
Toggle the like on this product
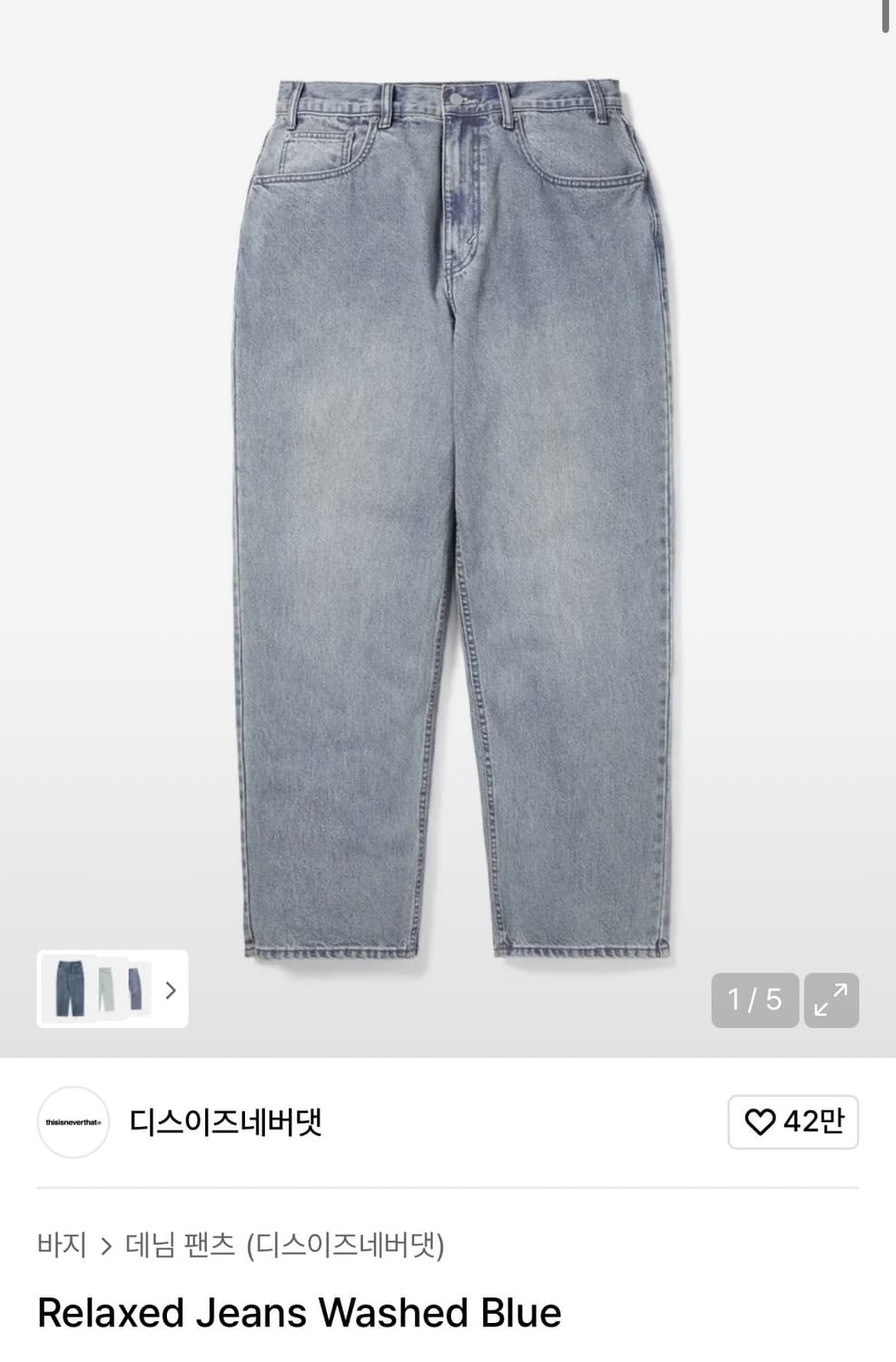pos(793,1122)
